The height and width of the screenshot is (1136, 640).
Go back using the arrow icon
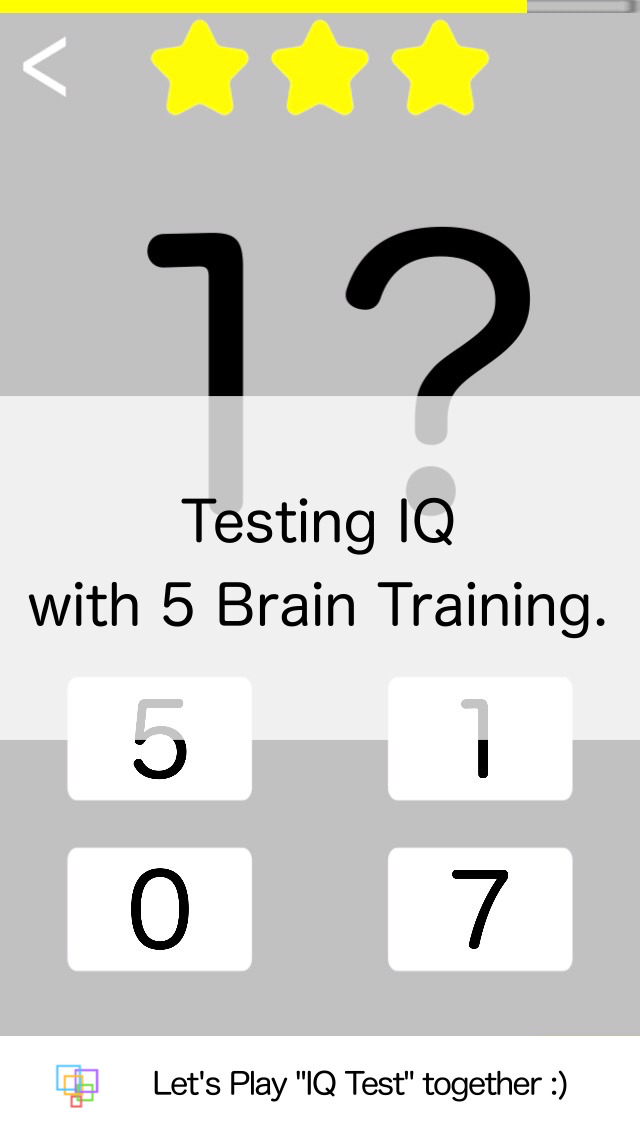coord(44,67)
